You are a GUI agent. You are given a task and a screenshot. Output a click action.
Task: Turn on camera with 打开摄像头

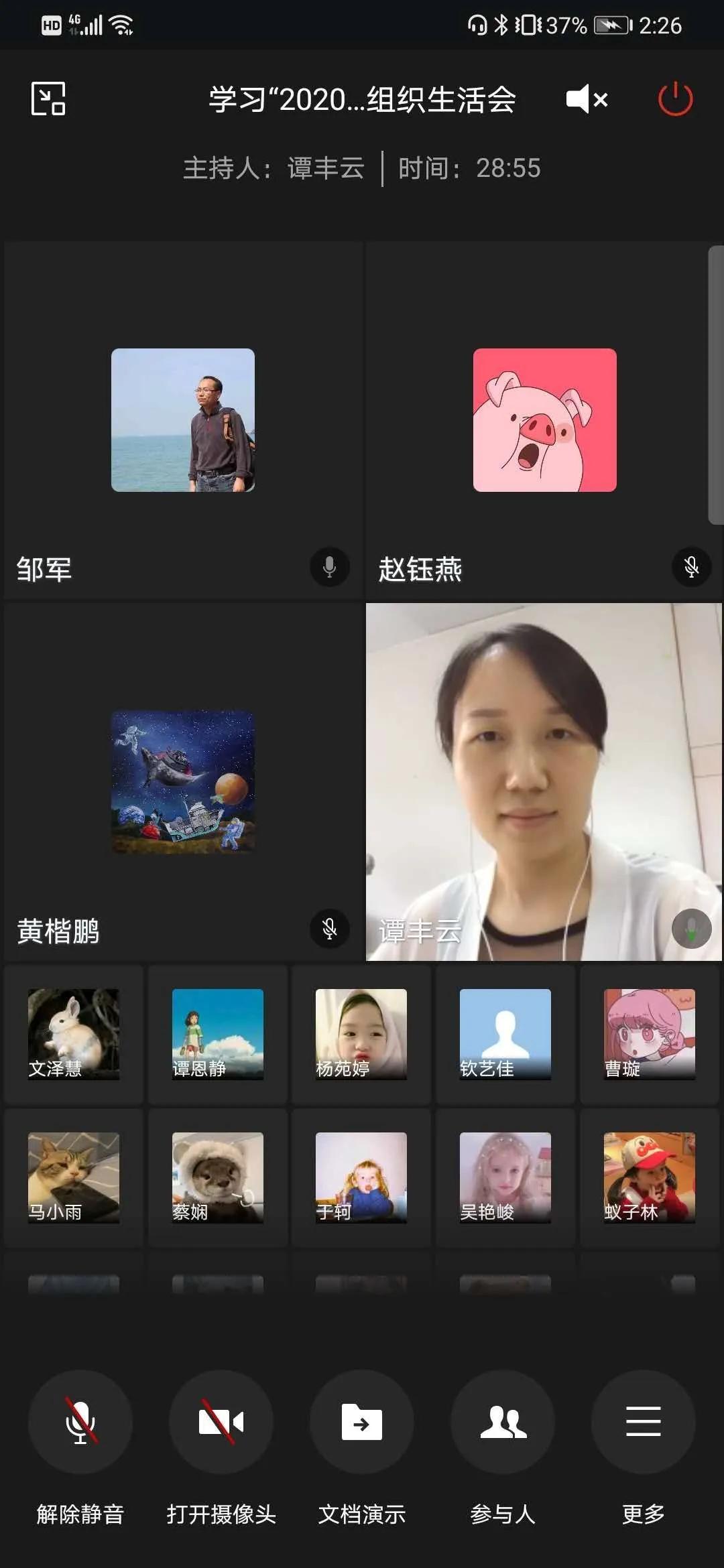click(221, 1421)
